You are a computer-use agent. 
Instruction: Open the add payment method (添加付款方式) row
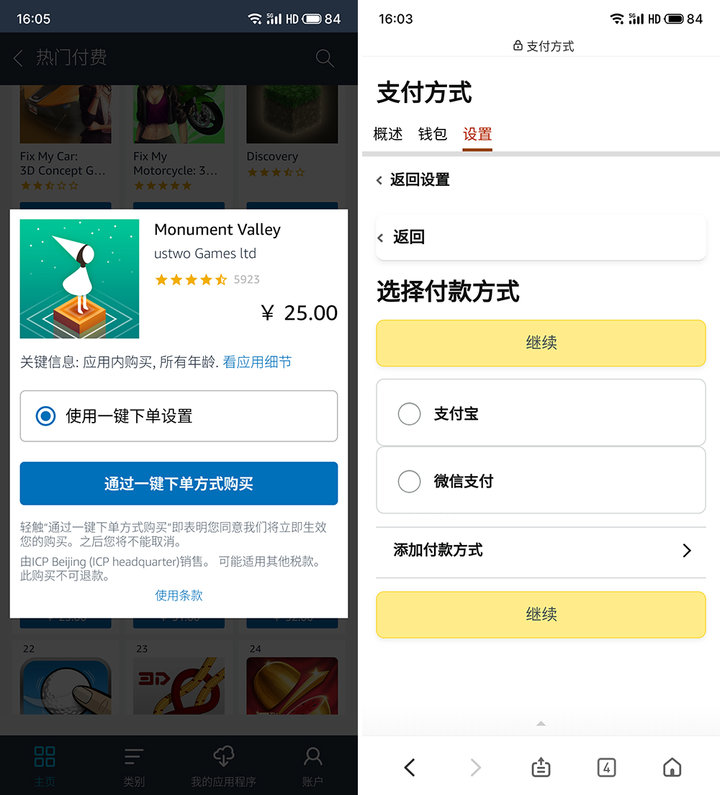(x=541, y=550)
